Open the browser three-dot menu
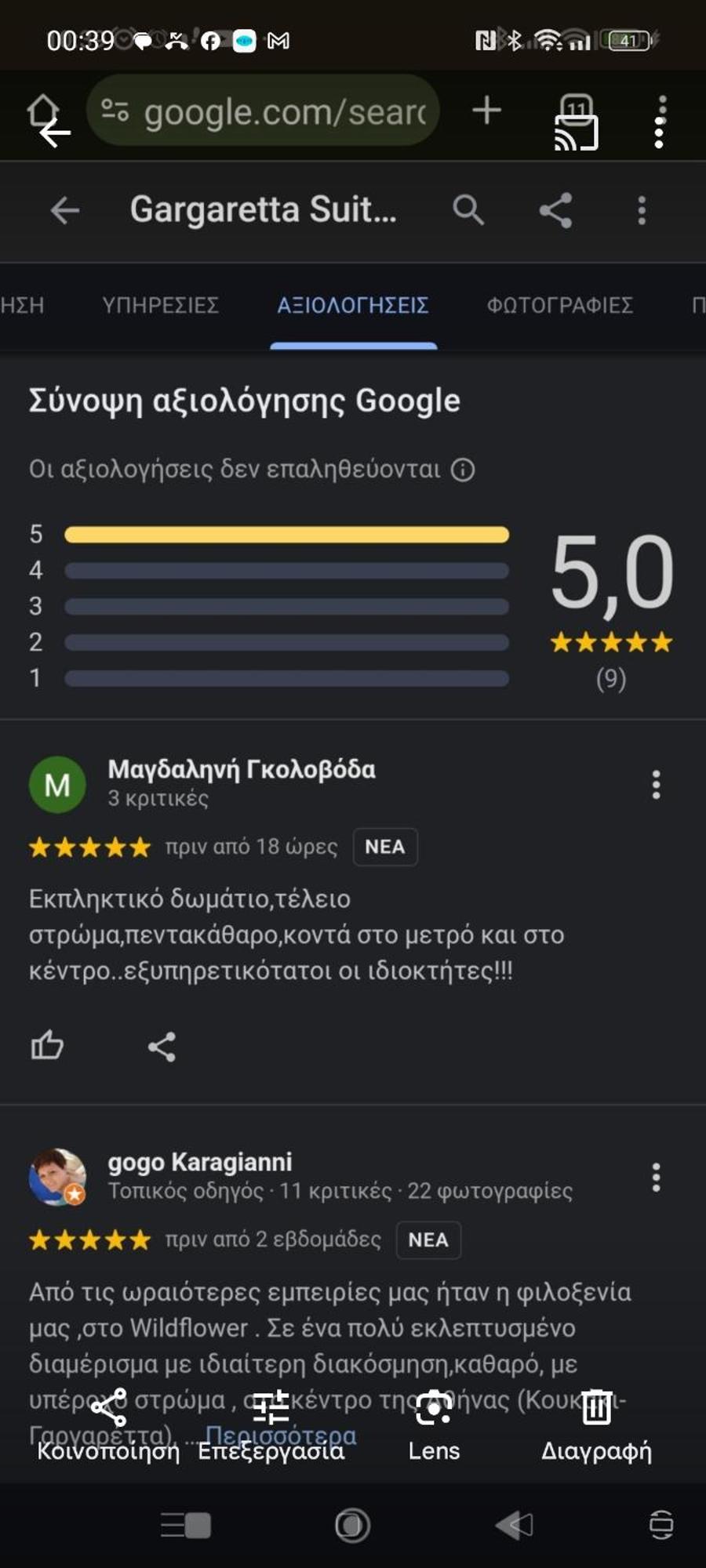 point(660,122)
